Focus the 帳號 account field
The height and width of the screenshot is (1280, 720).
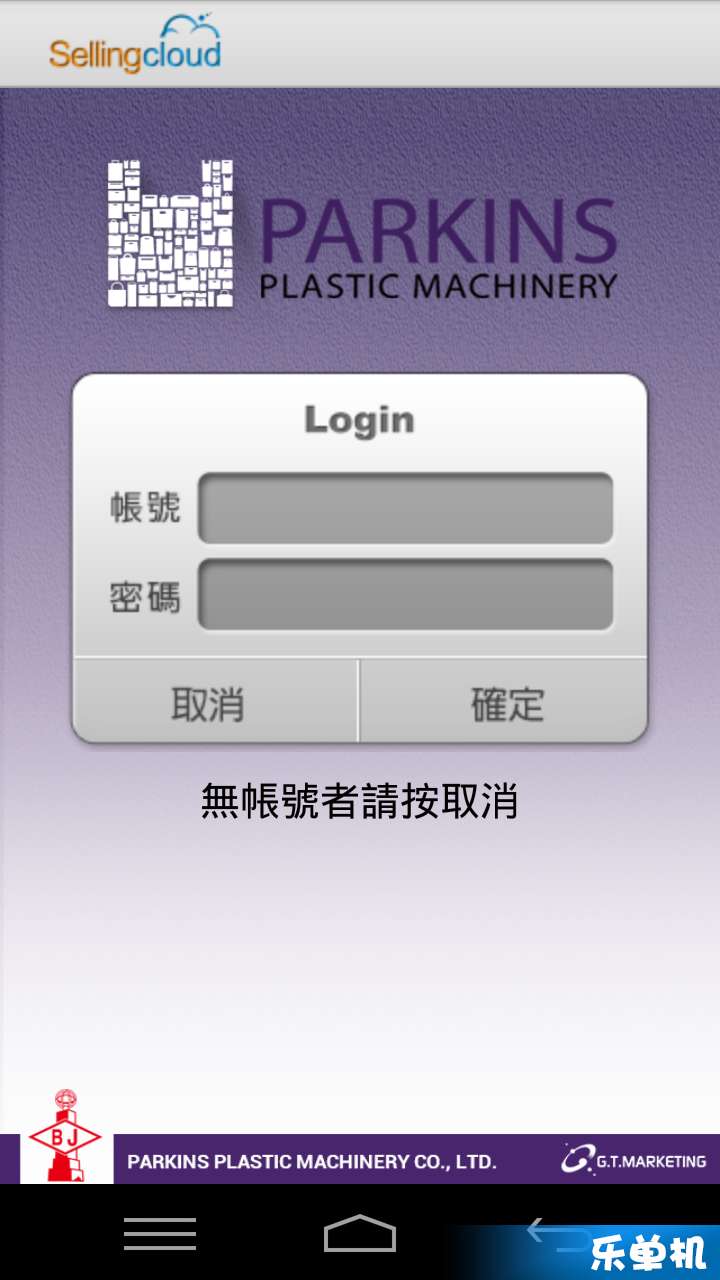coord(405,508)
